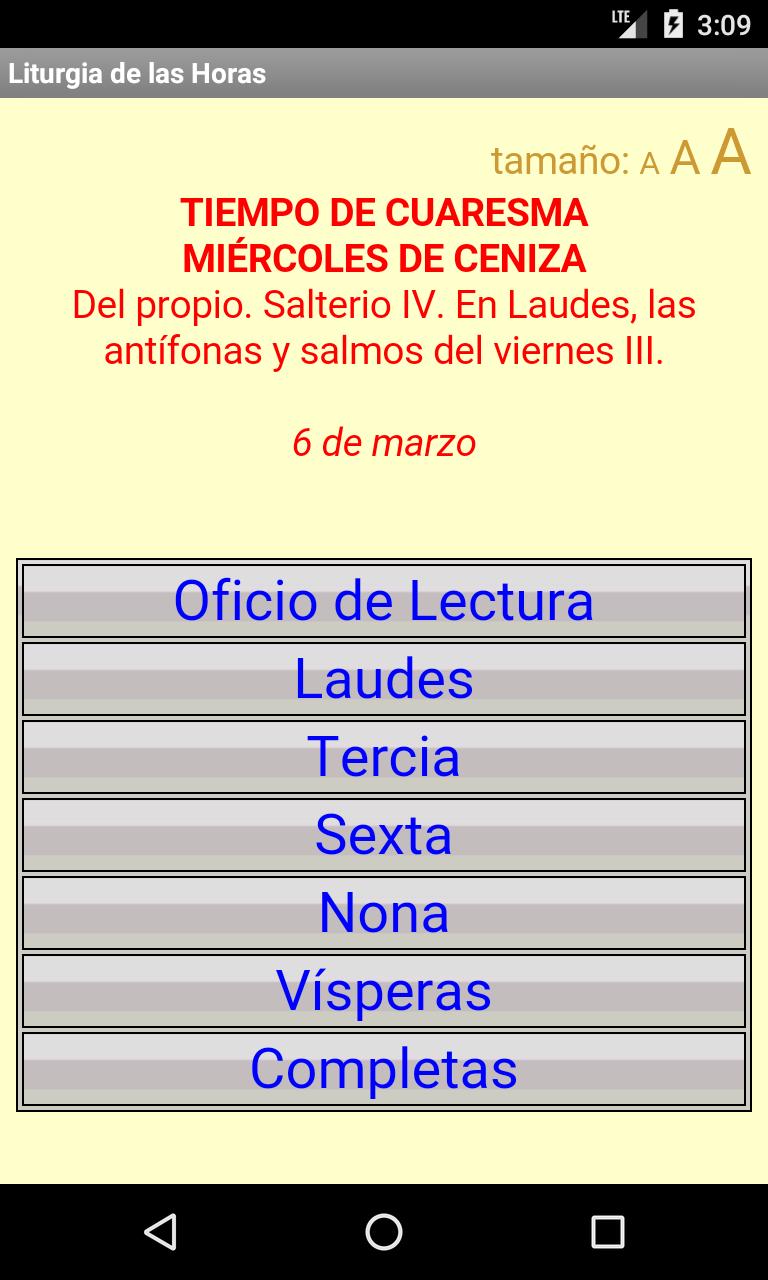The height and width of the screenshot is (1280, 768).
Task: Set text size to the small A
Action: (x=650, y=163)
